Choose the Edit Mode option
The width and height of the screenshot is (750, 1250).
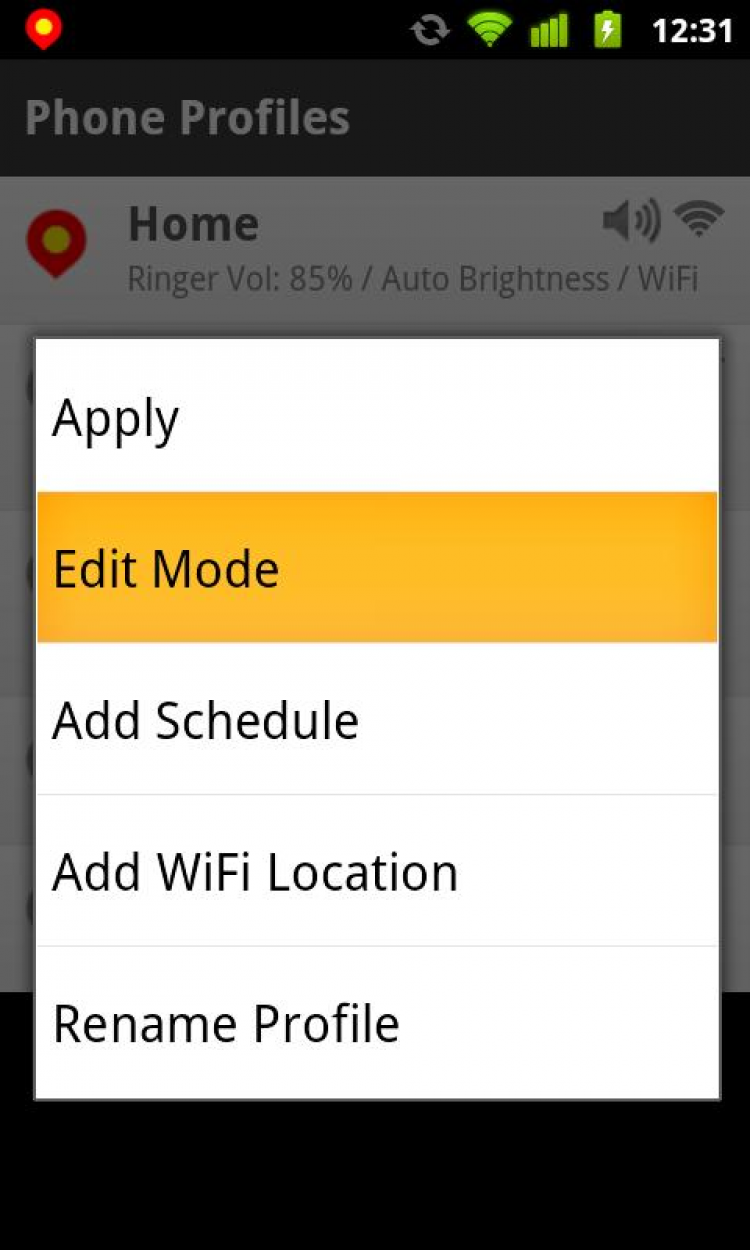click(x=377, y=568)
